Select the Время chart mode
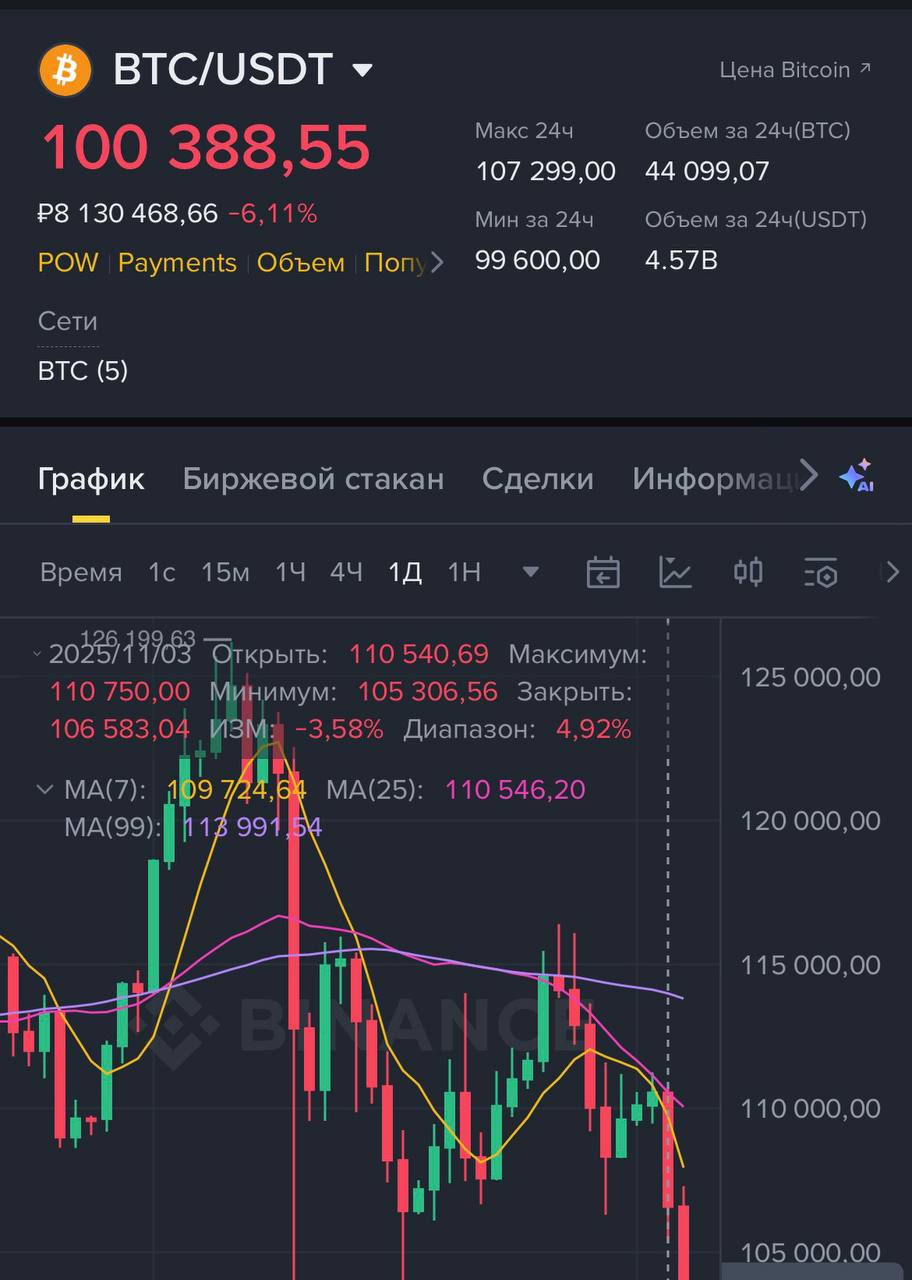912x1280 pixels. click(81, 573)
